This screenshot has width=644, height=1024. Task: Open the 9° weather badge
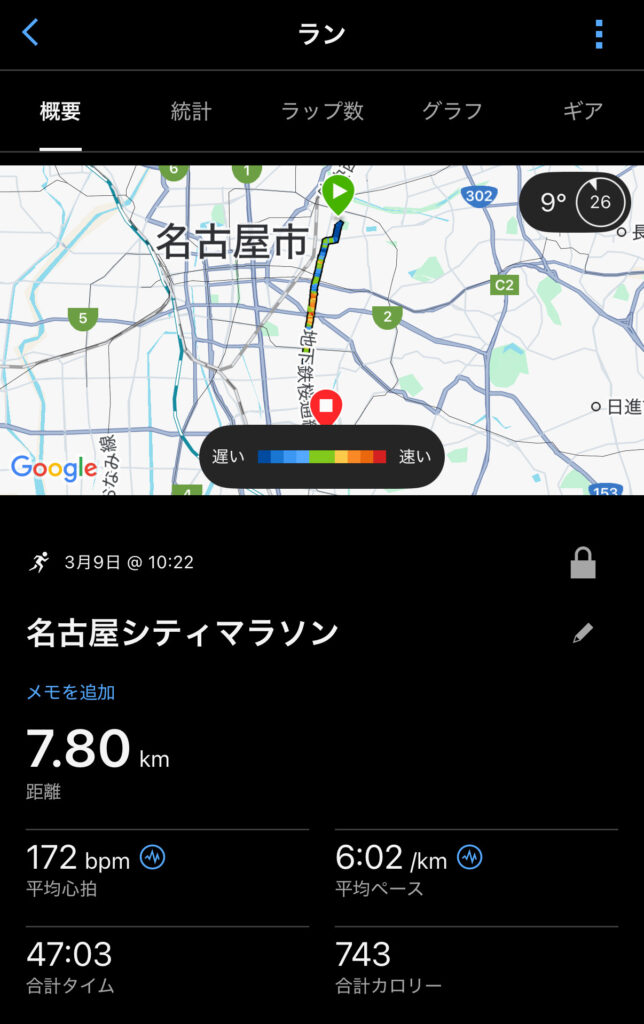(x=575, y=203)
